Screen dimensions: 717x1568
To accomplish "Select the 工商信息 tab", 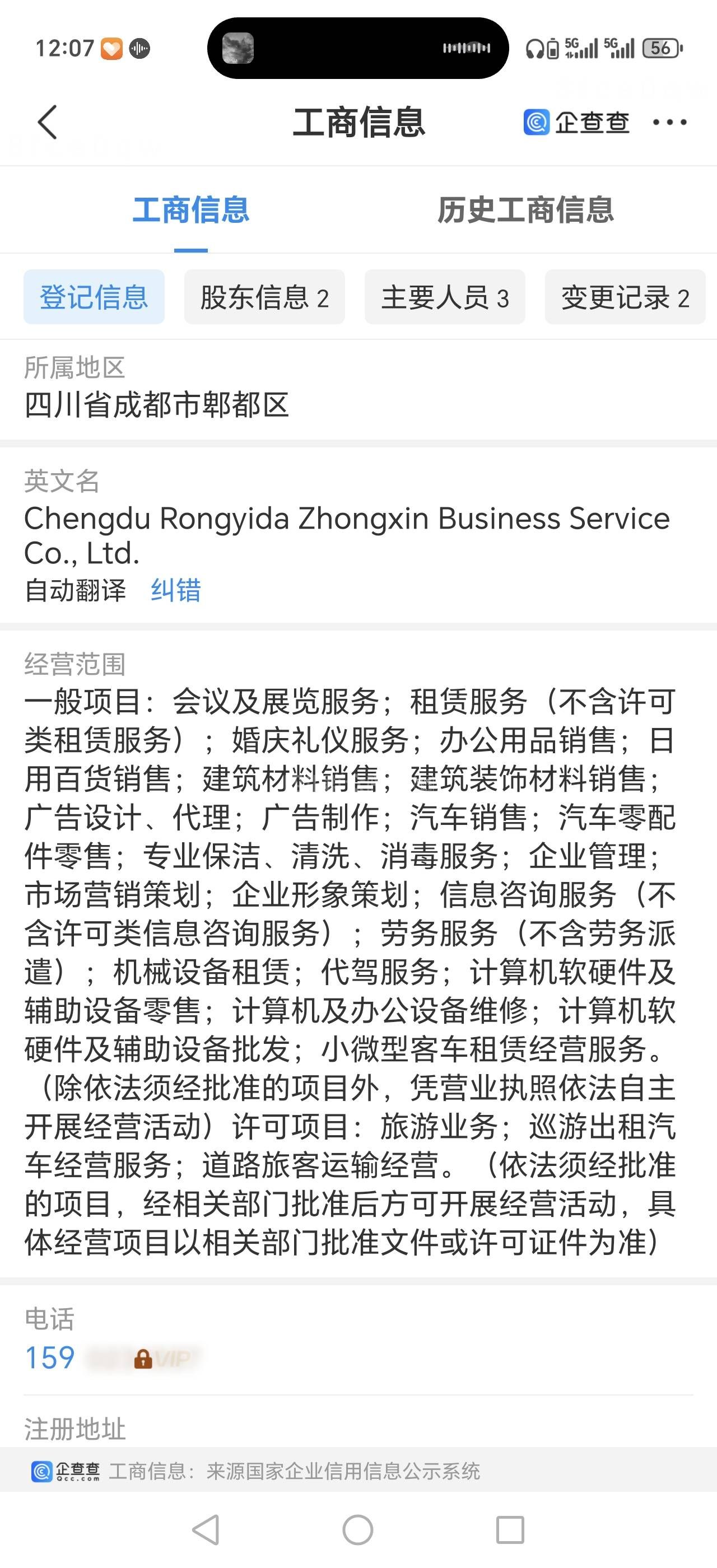I will (190, 210).
